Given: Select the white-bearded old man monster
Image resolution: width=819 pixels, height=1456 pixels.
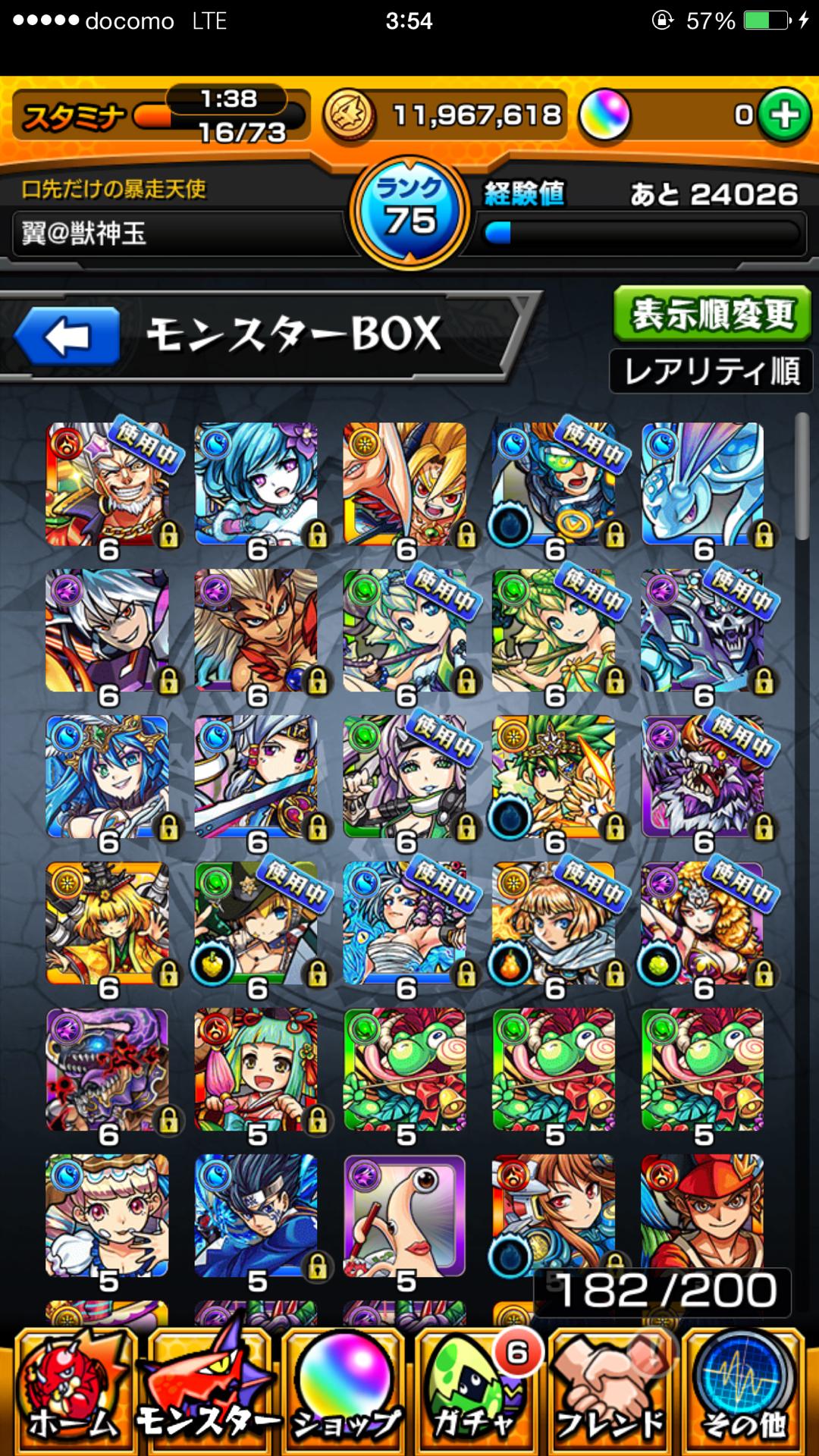Looking at the screenshot, I should [x=108, y=485].
